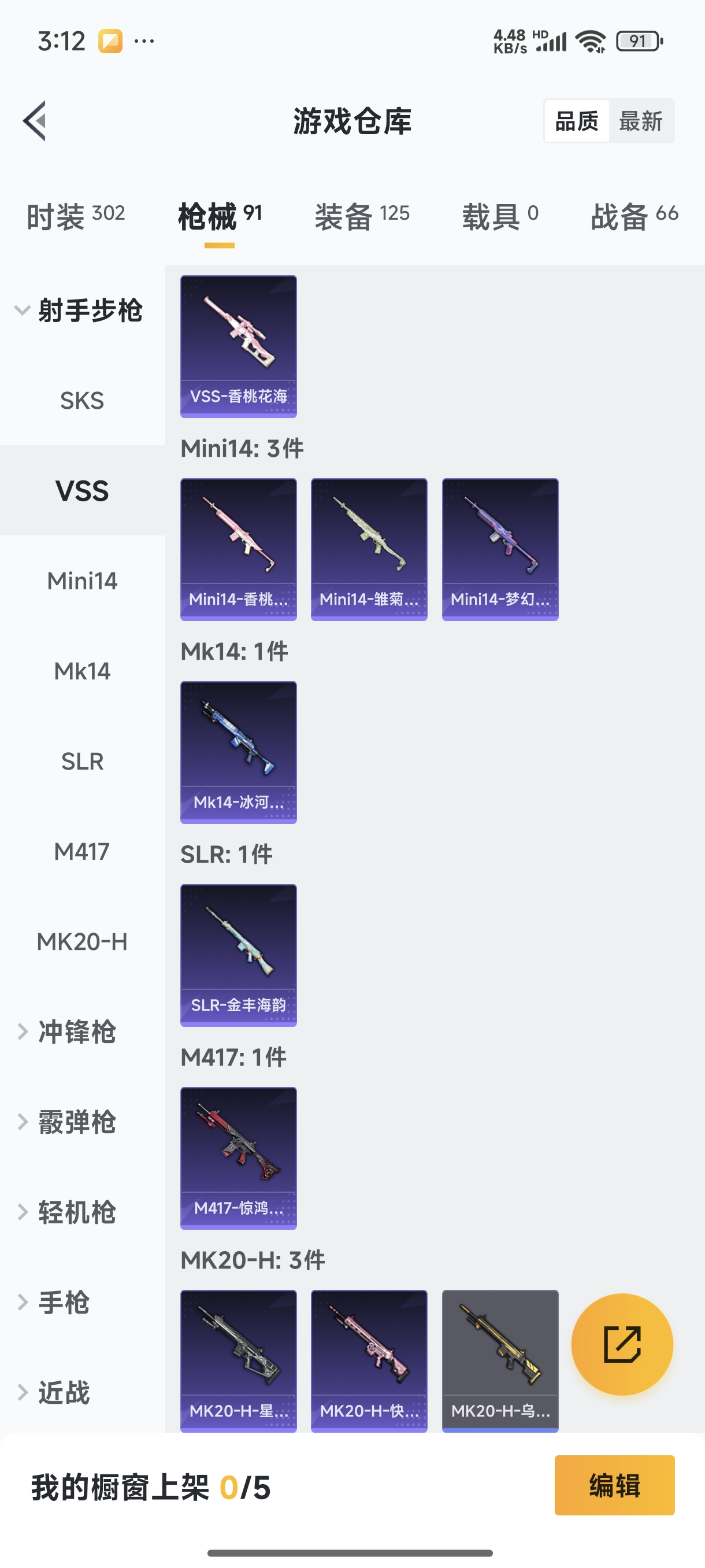Collapse the 射手步枪 category
Image resolution: width=705 pixels, height=1568 pixels.
[79, 310]
